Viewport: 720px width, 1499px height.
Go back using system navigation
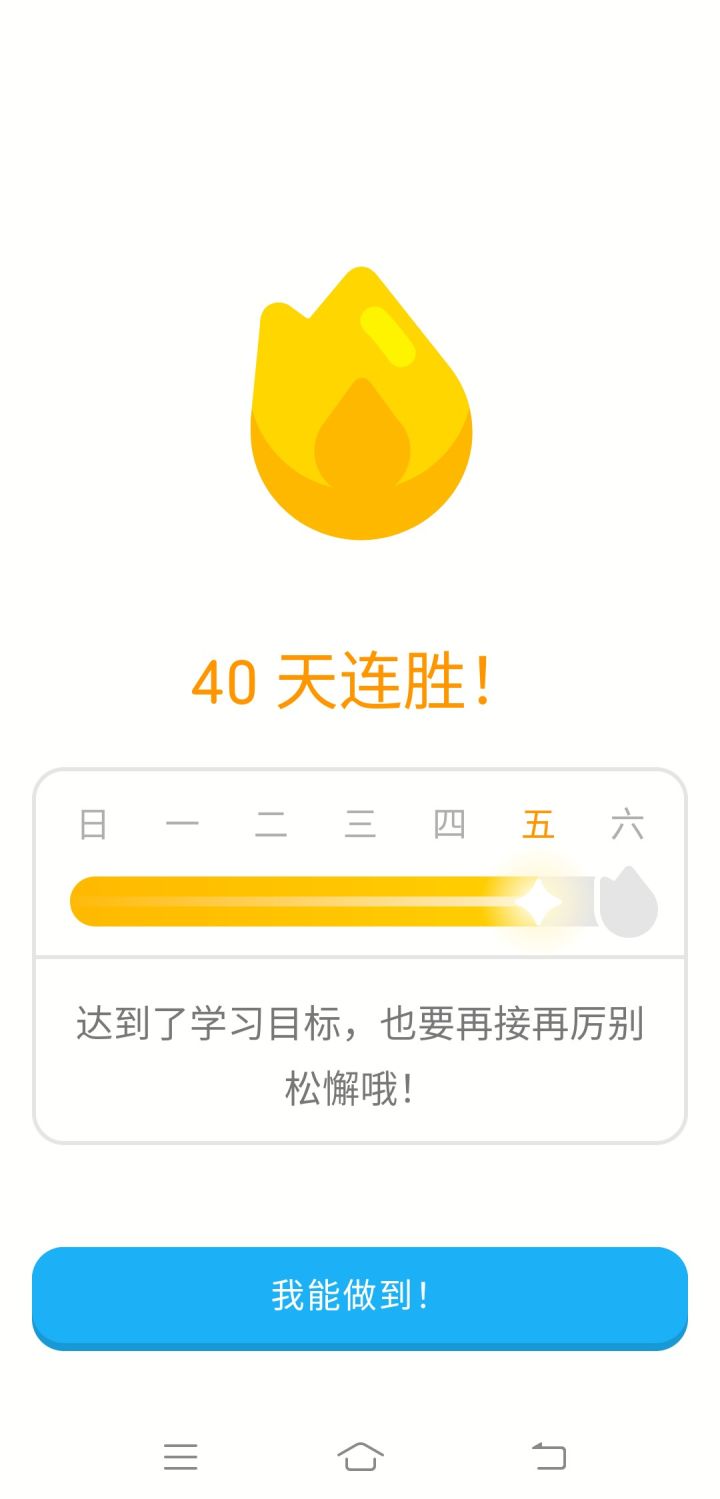click(548, 1456)
